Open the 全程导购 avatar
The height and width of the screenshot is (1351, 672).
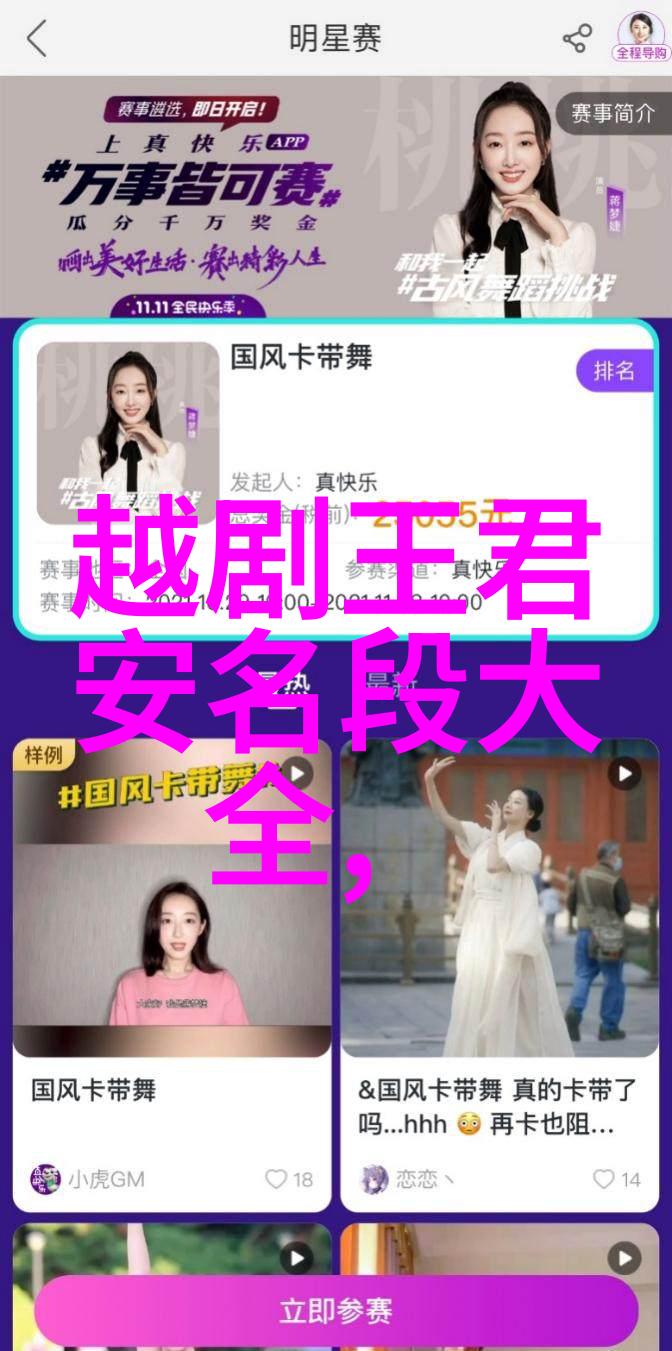click(x=640, y=37)
